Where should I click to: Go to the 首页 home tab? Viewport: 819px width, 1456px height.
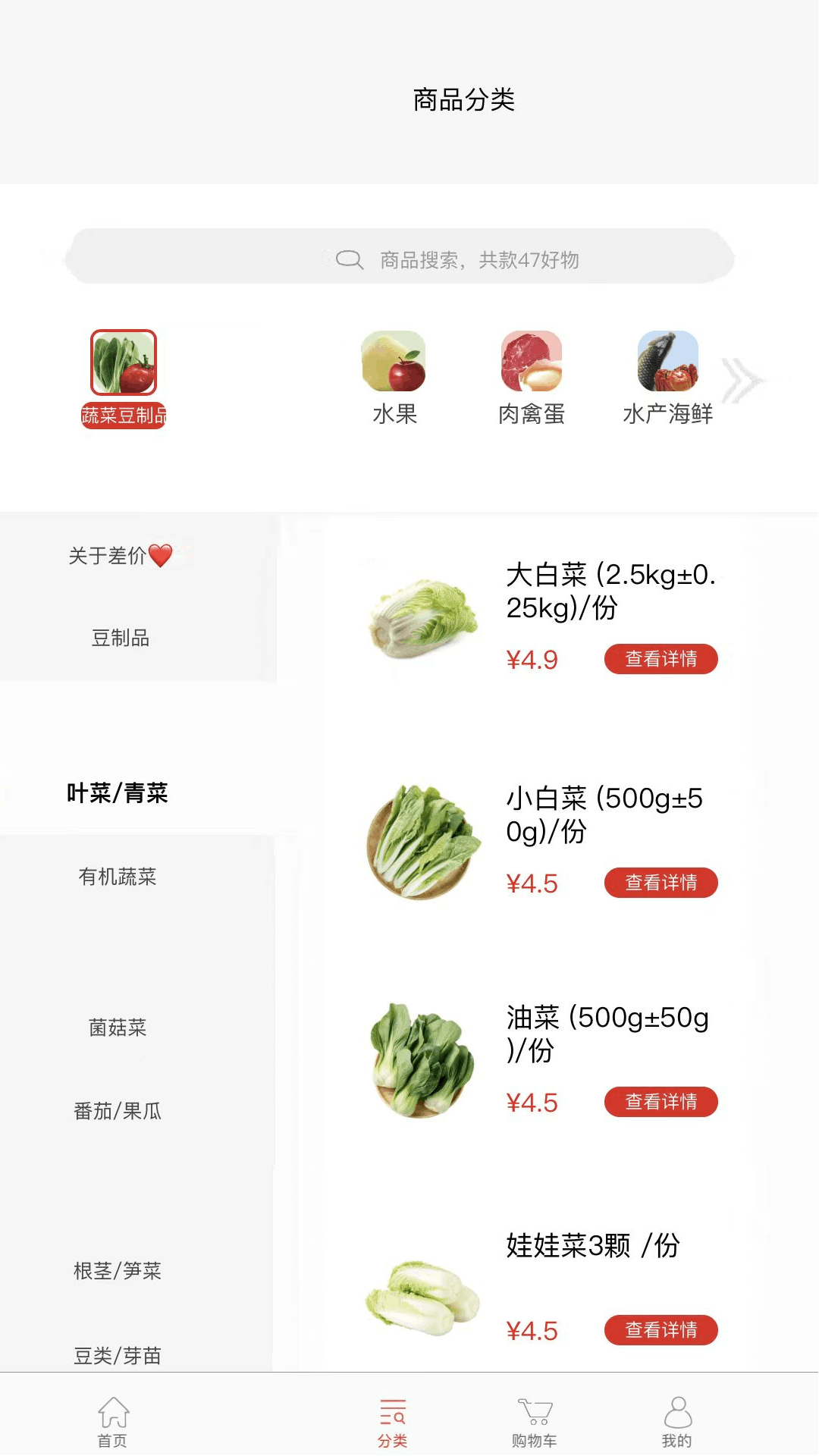tap(113, 1422)
